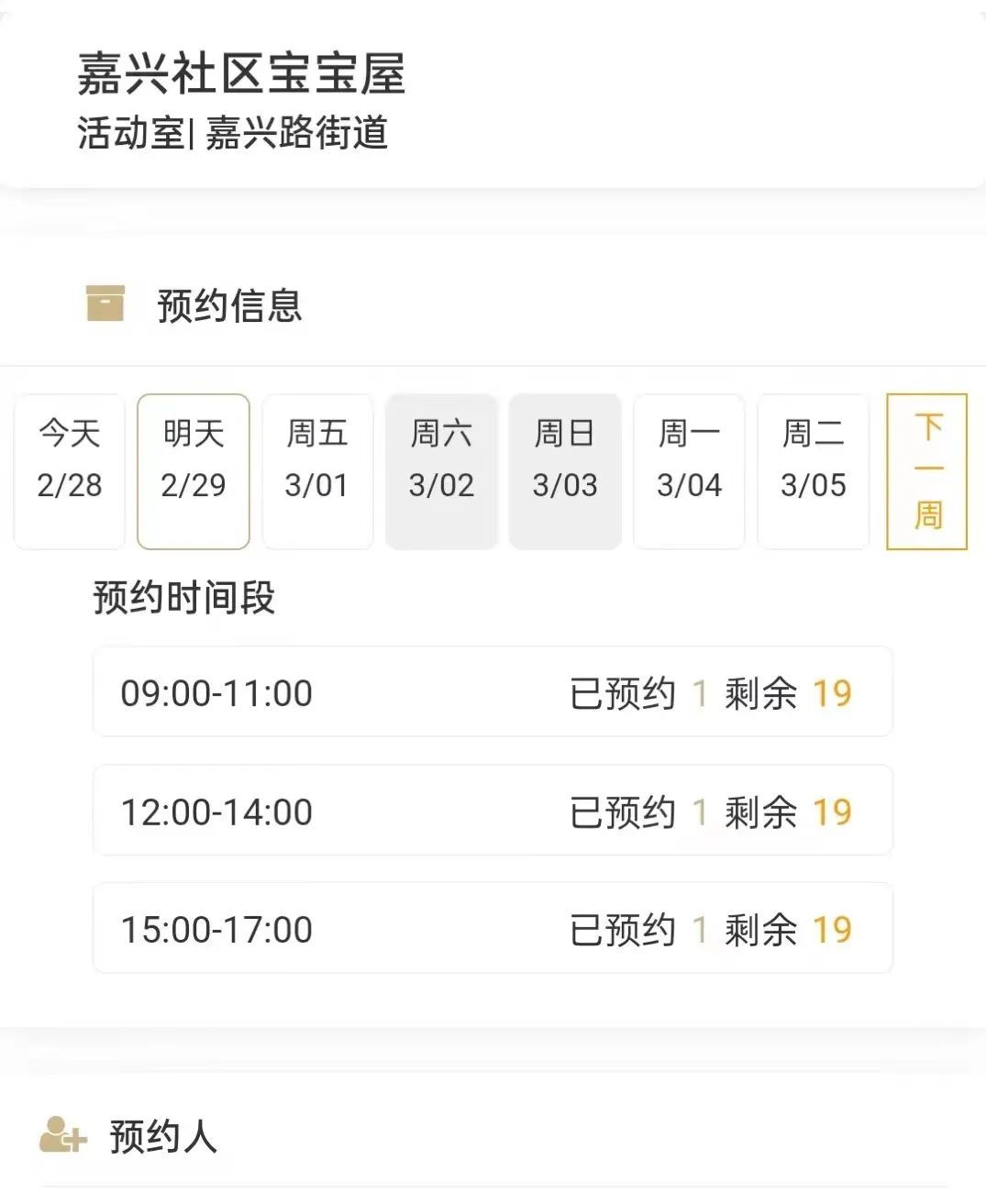Choose the 12:00-14:00 time slot
The height and width of the screenshot is (1204, 986).
click(x=493, y=811)
